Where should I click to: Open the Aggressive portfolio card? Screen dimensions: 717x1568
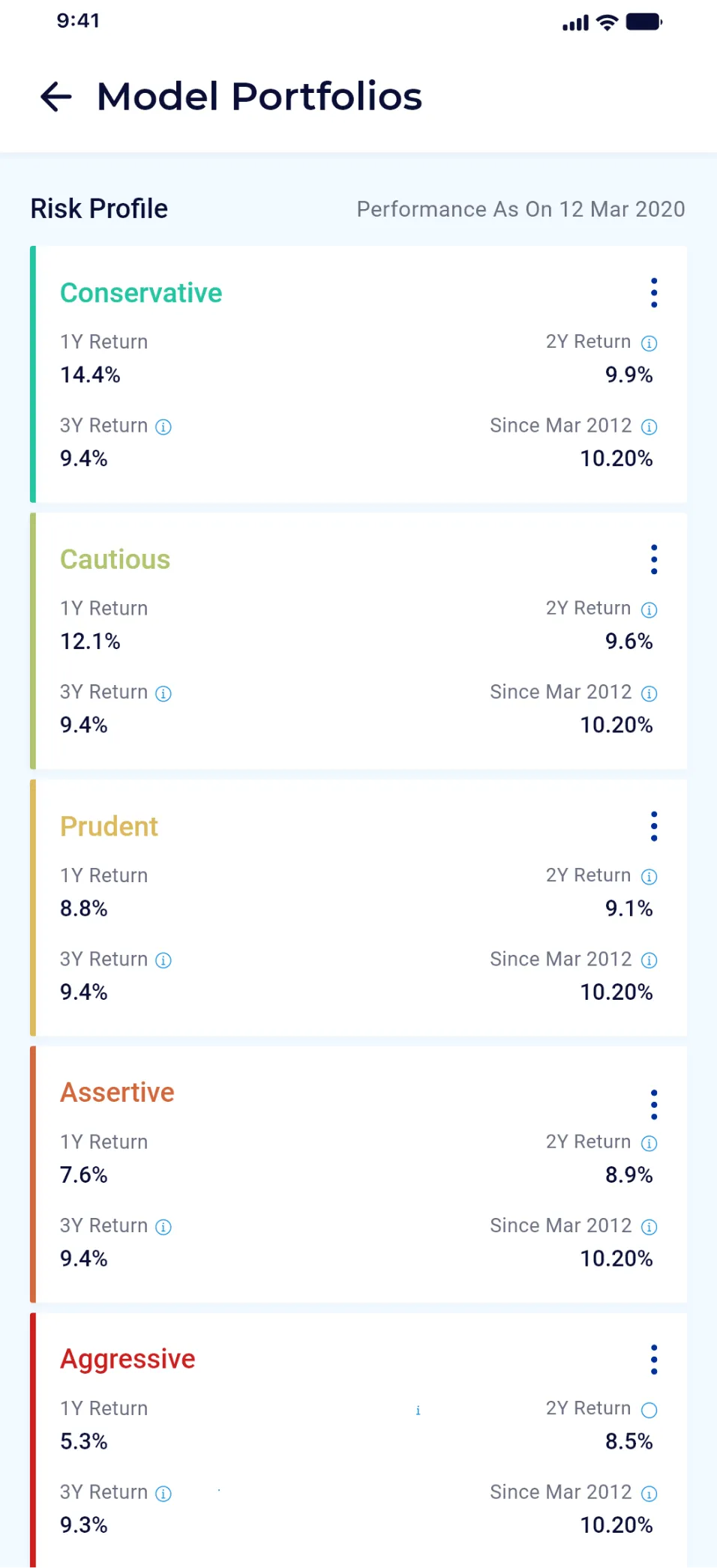pos(358,1440)
